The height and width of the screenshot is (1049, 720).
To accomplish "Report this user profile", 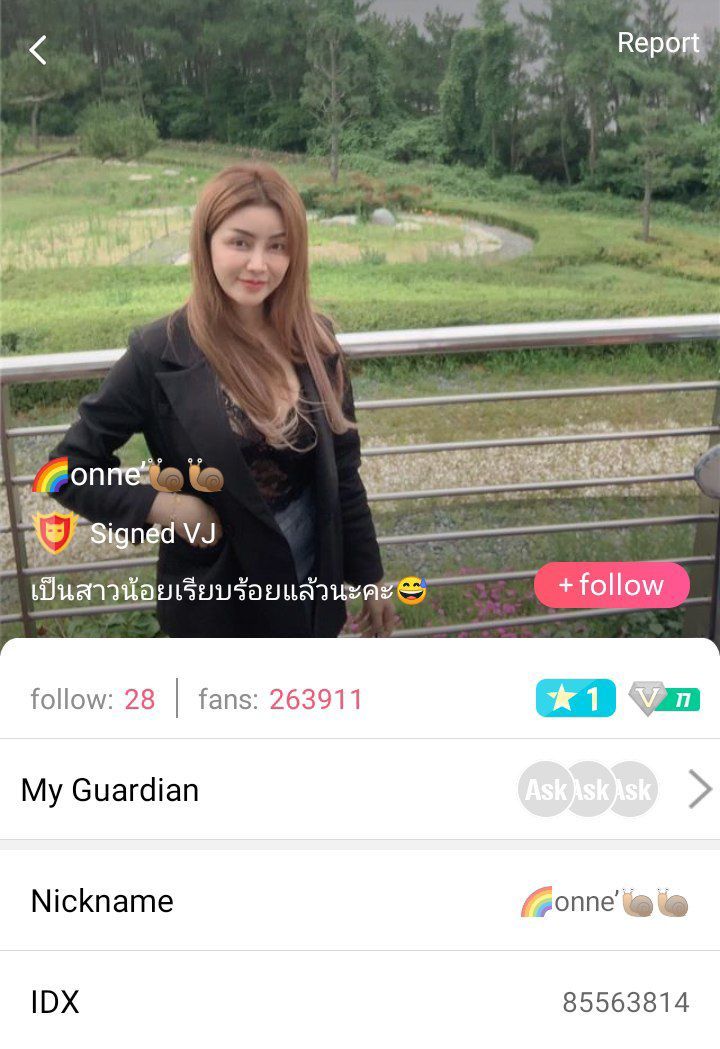I will point(657,43).
